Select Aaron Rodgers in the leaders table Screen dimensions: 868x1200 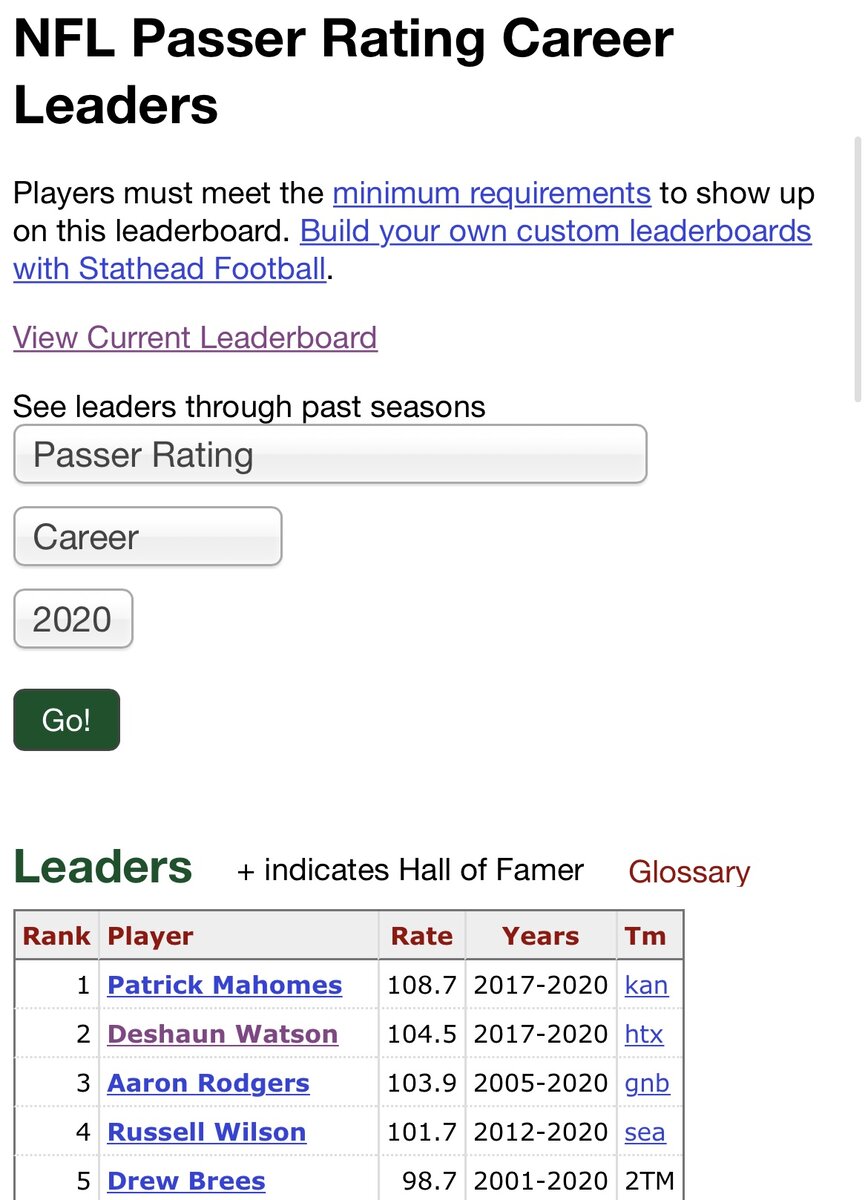pyautogui.click(x=208, y=1083)
